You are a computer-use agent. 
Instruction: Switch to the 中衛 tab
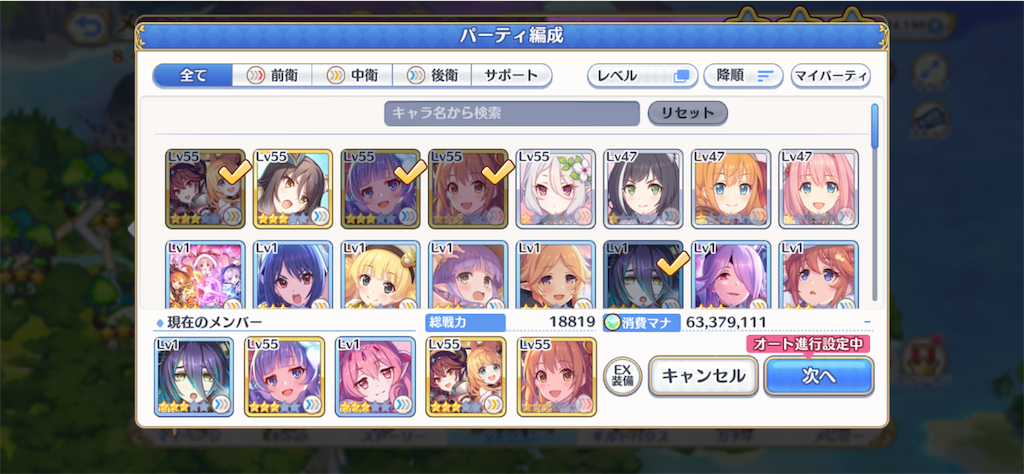click(x=352, y=76)
